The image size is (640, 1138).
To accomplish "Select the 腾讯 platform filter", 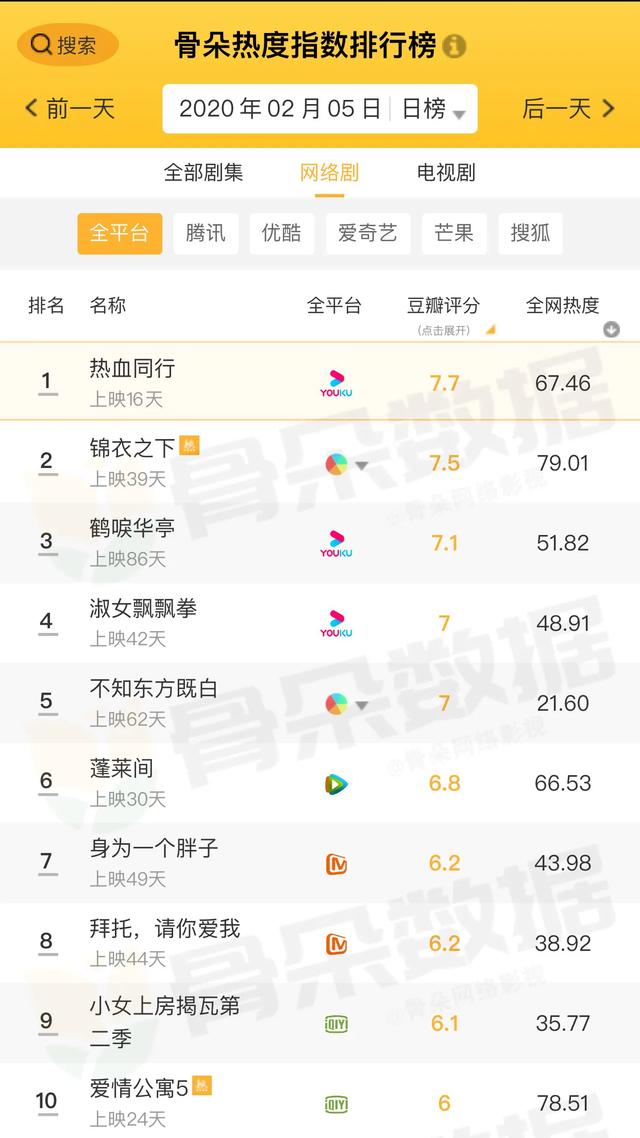I will (206, 234).
